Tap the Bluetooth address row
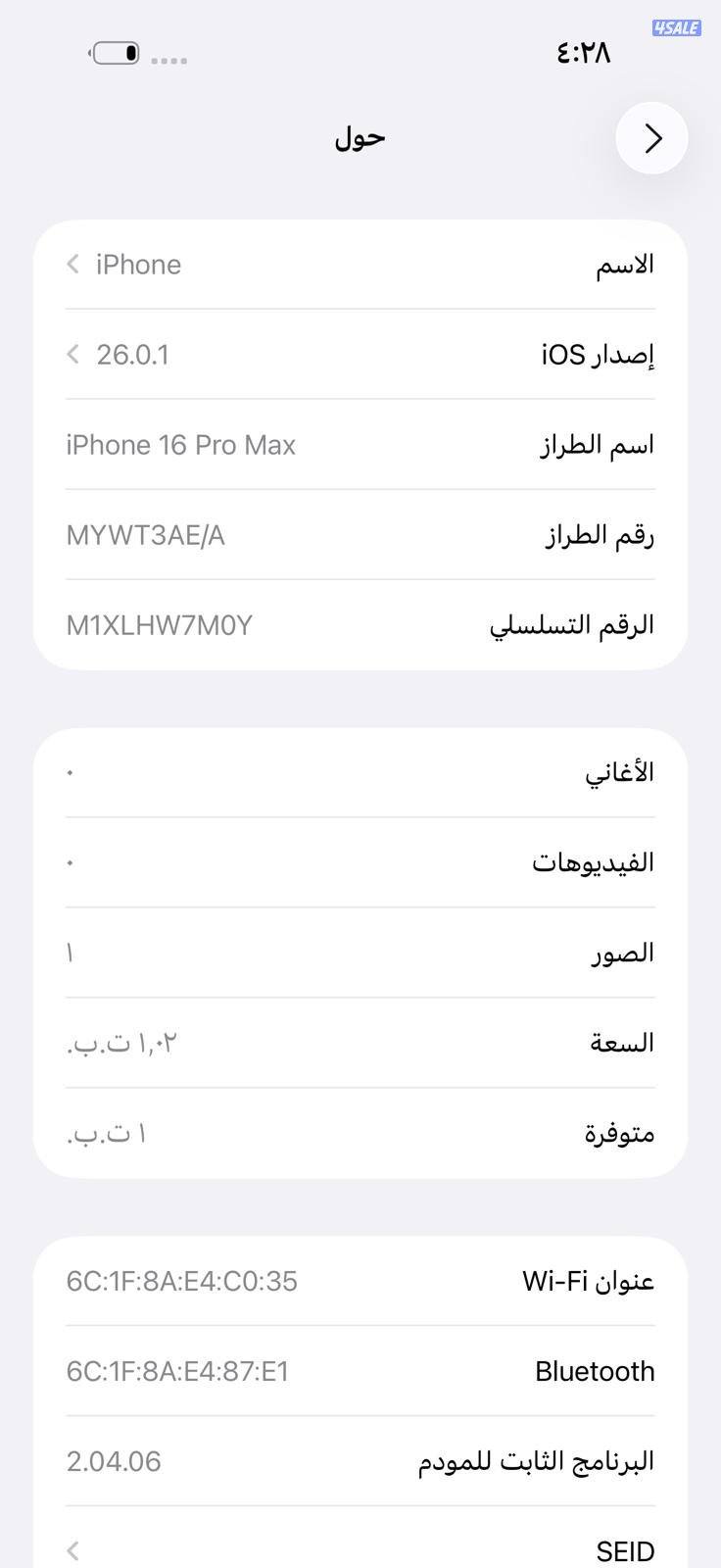This screenshot has width=721, height=1568. point(360,1370)
